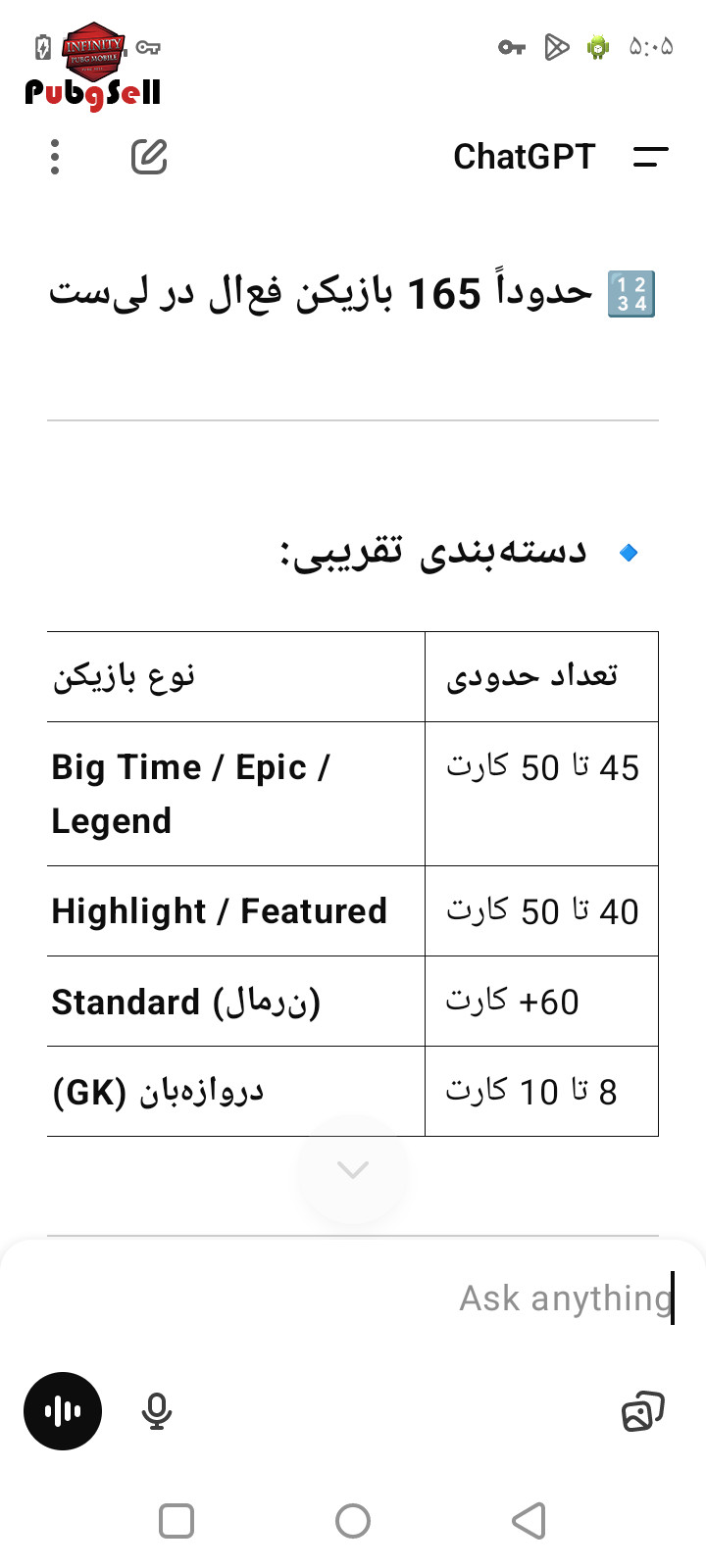Attach photos with the image icon
This screenshot has width=706, height=1568.
643,1411
